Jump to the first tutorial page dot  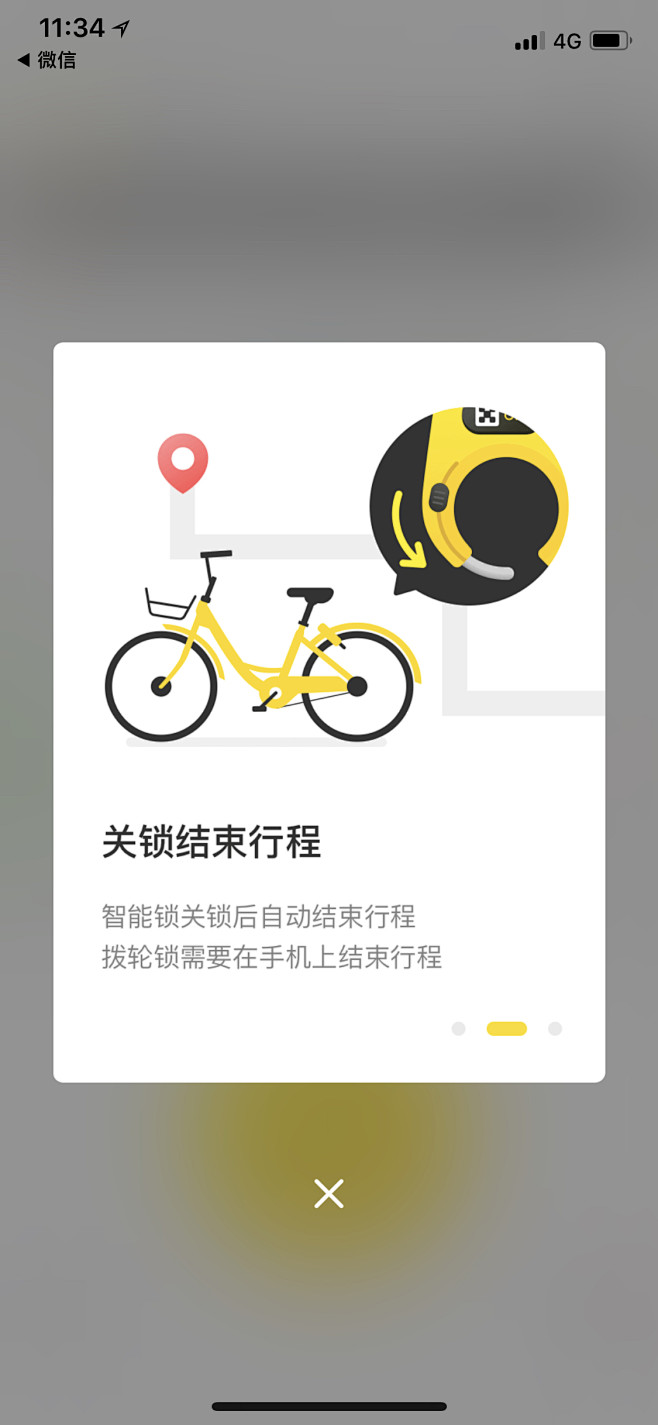tap(458, 1028)
